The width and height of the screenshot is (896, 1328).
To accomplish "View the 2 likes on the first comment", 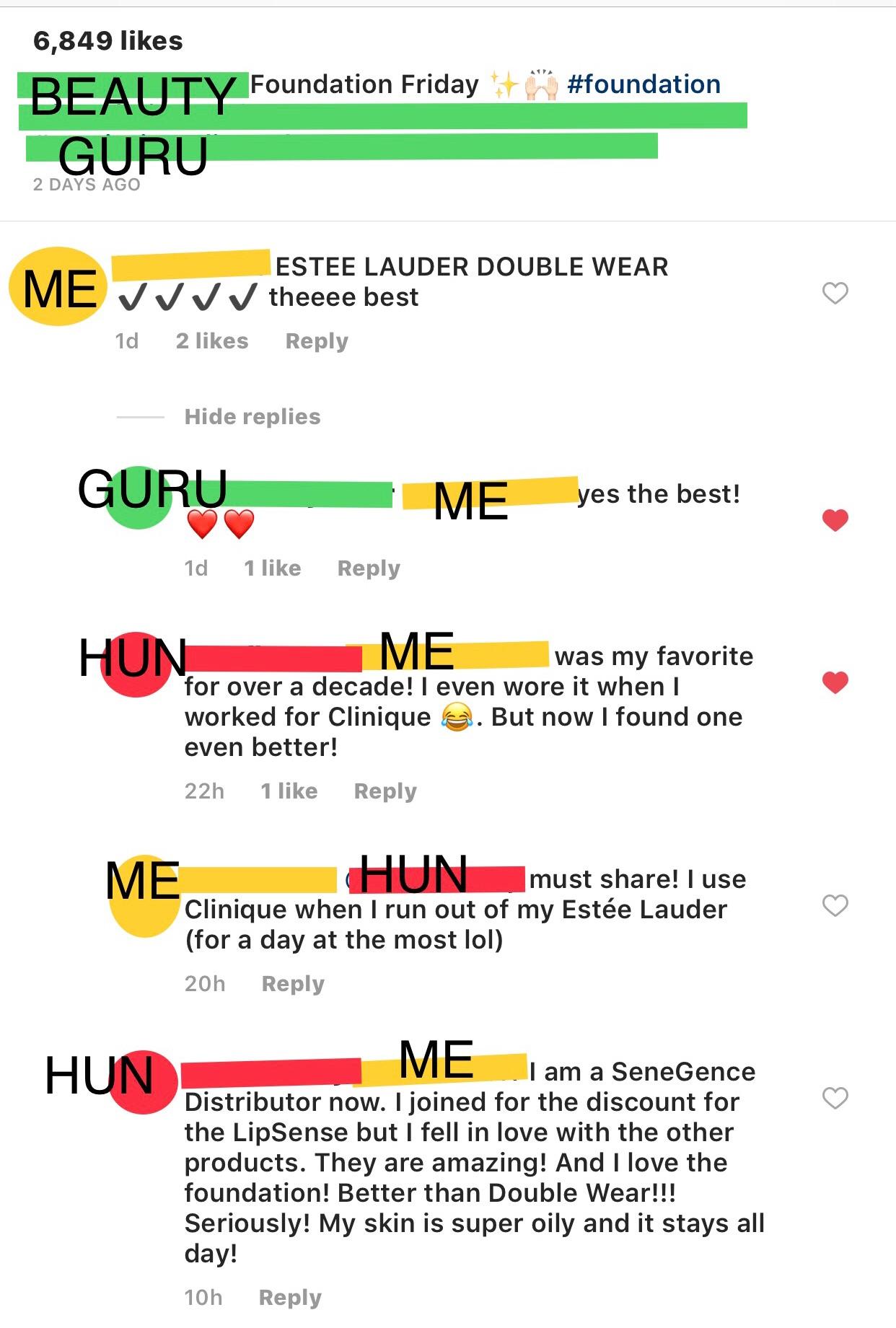I will point(212,341).
